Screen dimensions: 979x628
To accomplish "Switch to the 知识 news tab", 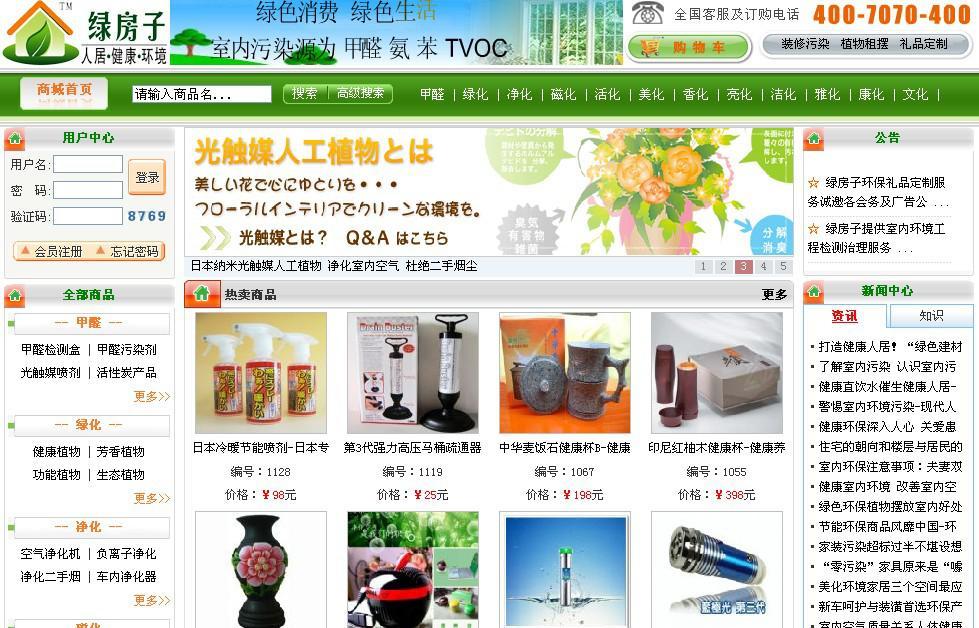I will tap(931, 316).
